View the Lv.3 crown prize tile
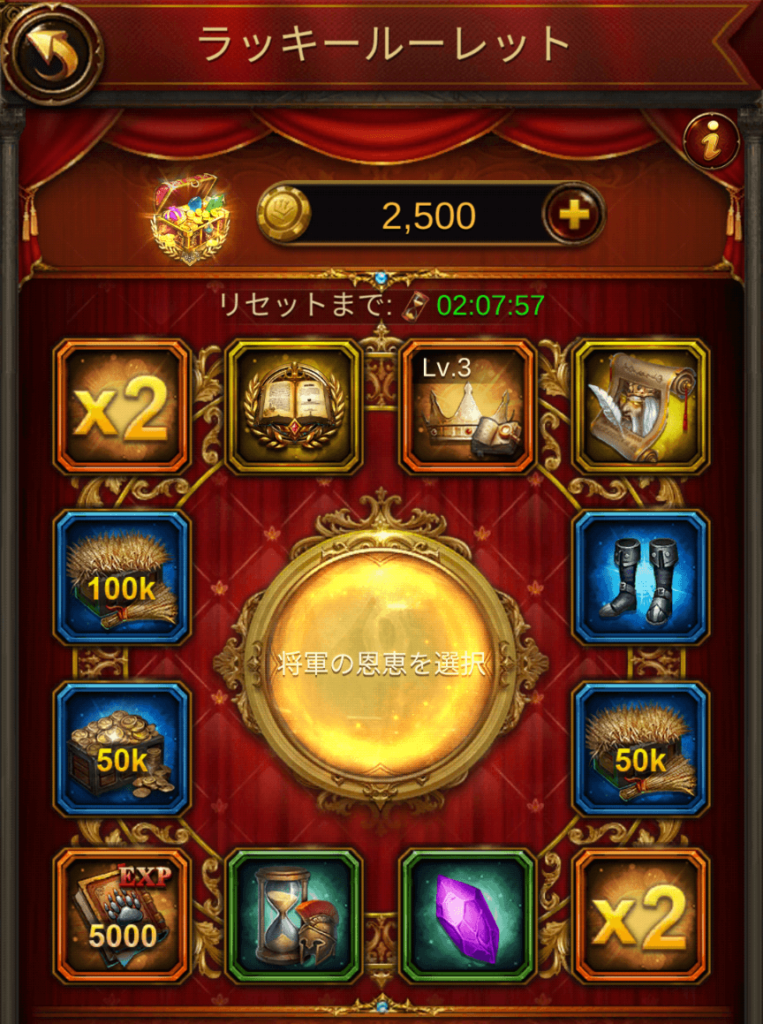The height and width of the screenshot is (1024, 763). coord(468,406)
